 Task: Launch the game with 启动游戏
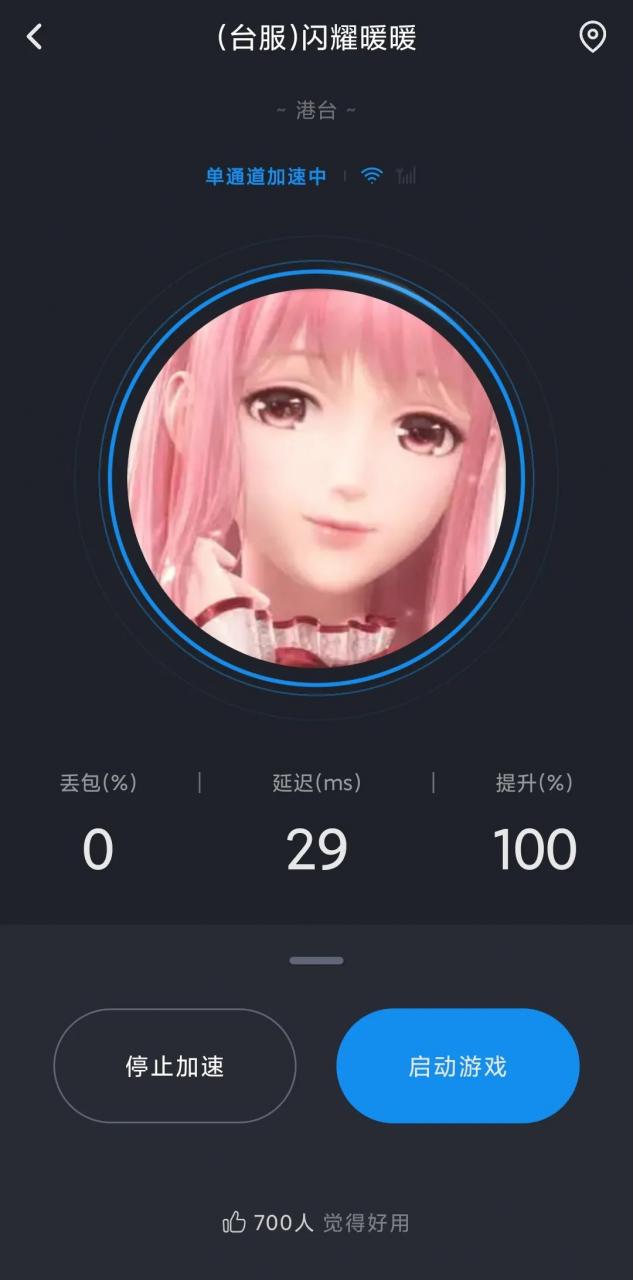tap(458, 1066)
